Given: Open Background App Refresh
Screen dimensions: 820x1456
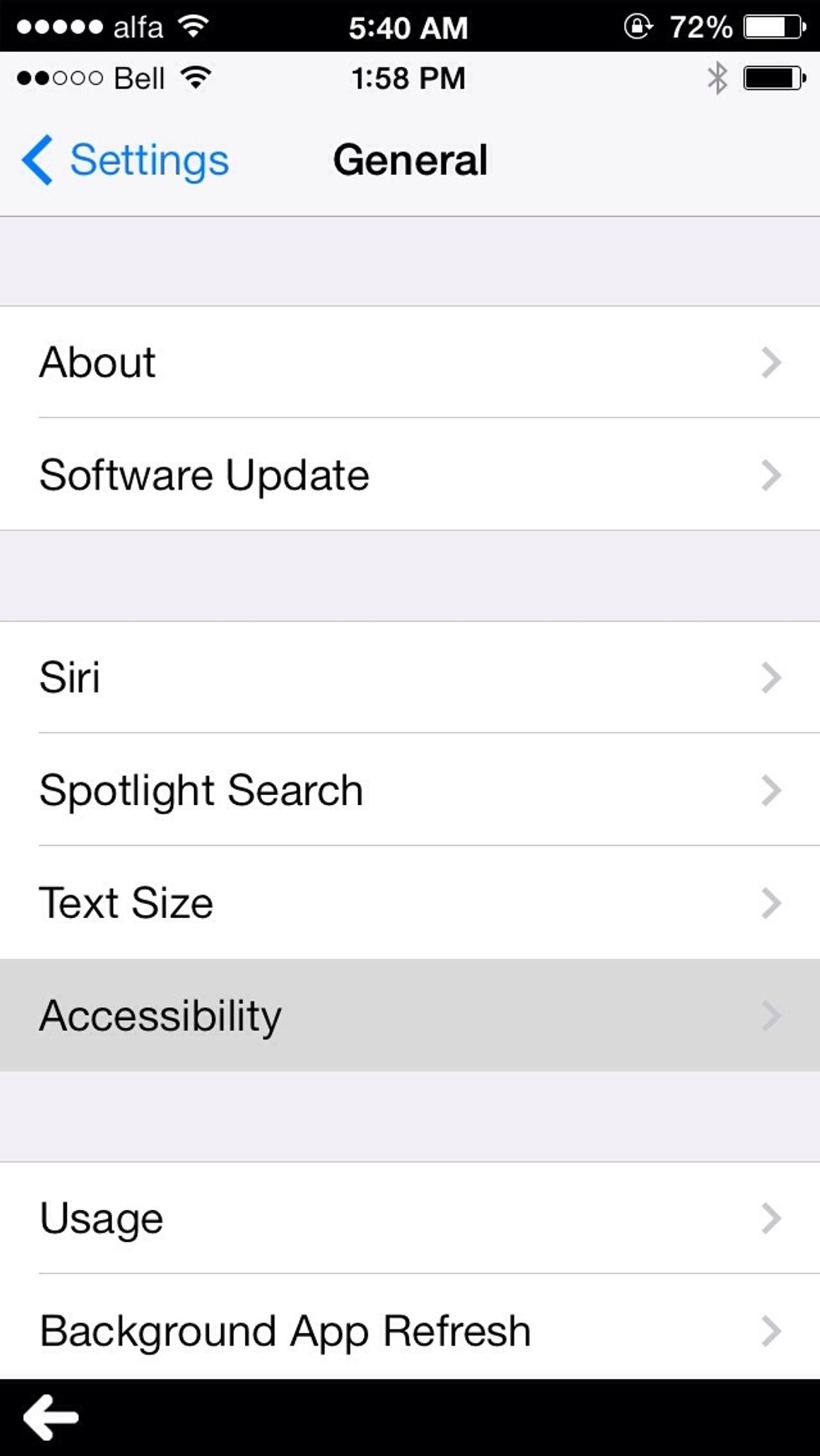Looking at the screenshot, I should click(410, 1328).
